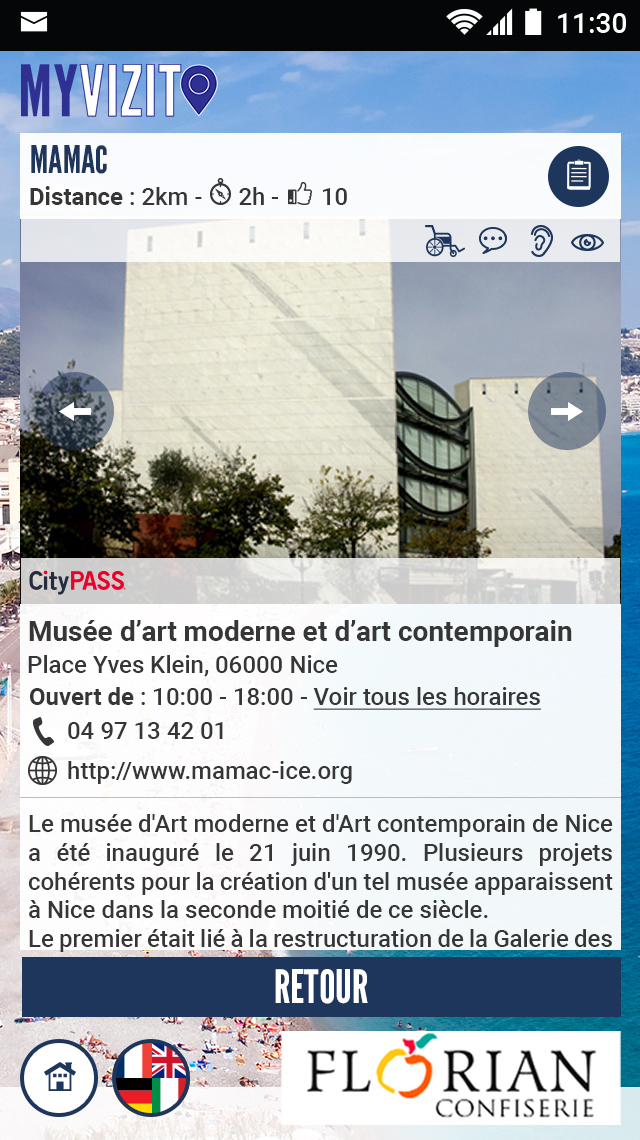640x1140 pixels.
Task: Open Voir tous les horaires link
Action: 427,697
